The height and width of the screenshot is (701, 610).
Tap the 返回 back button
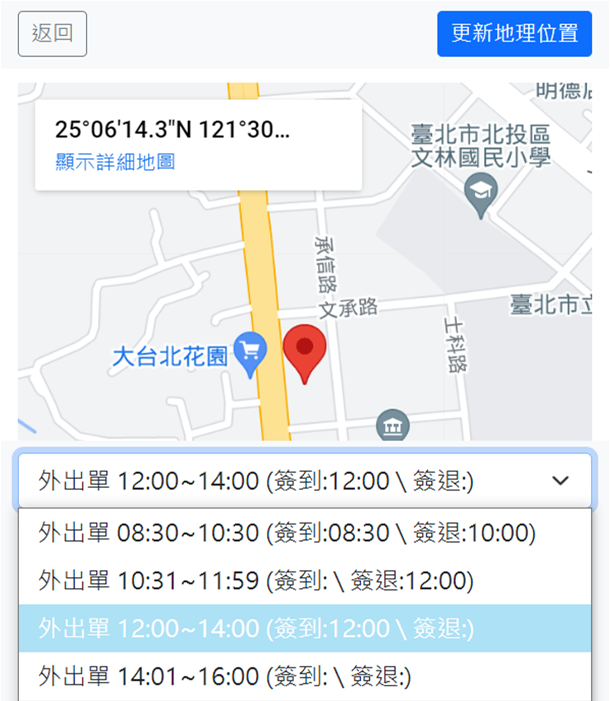pos(53,34)
